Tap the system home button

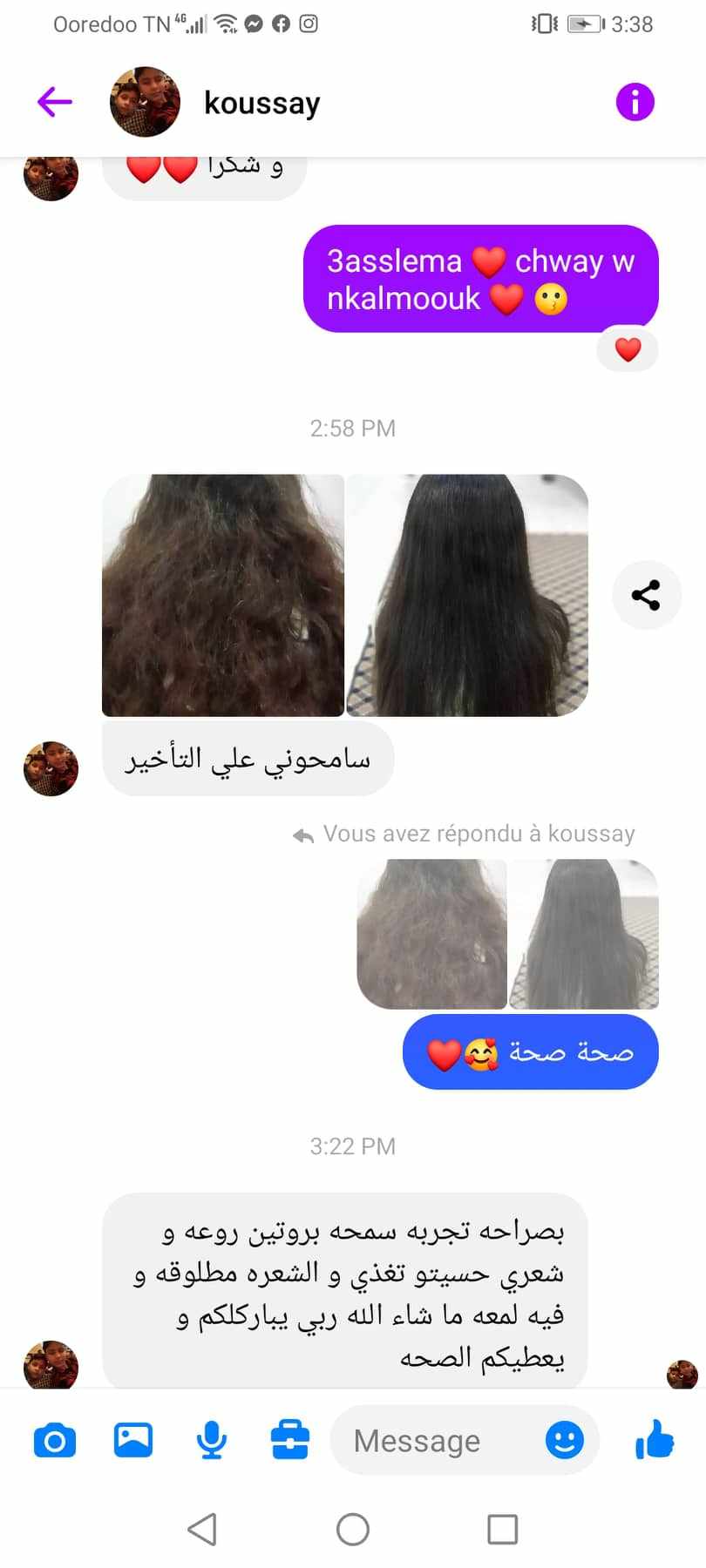353,1529
